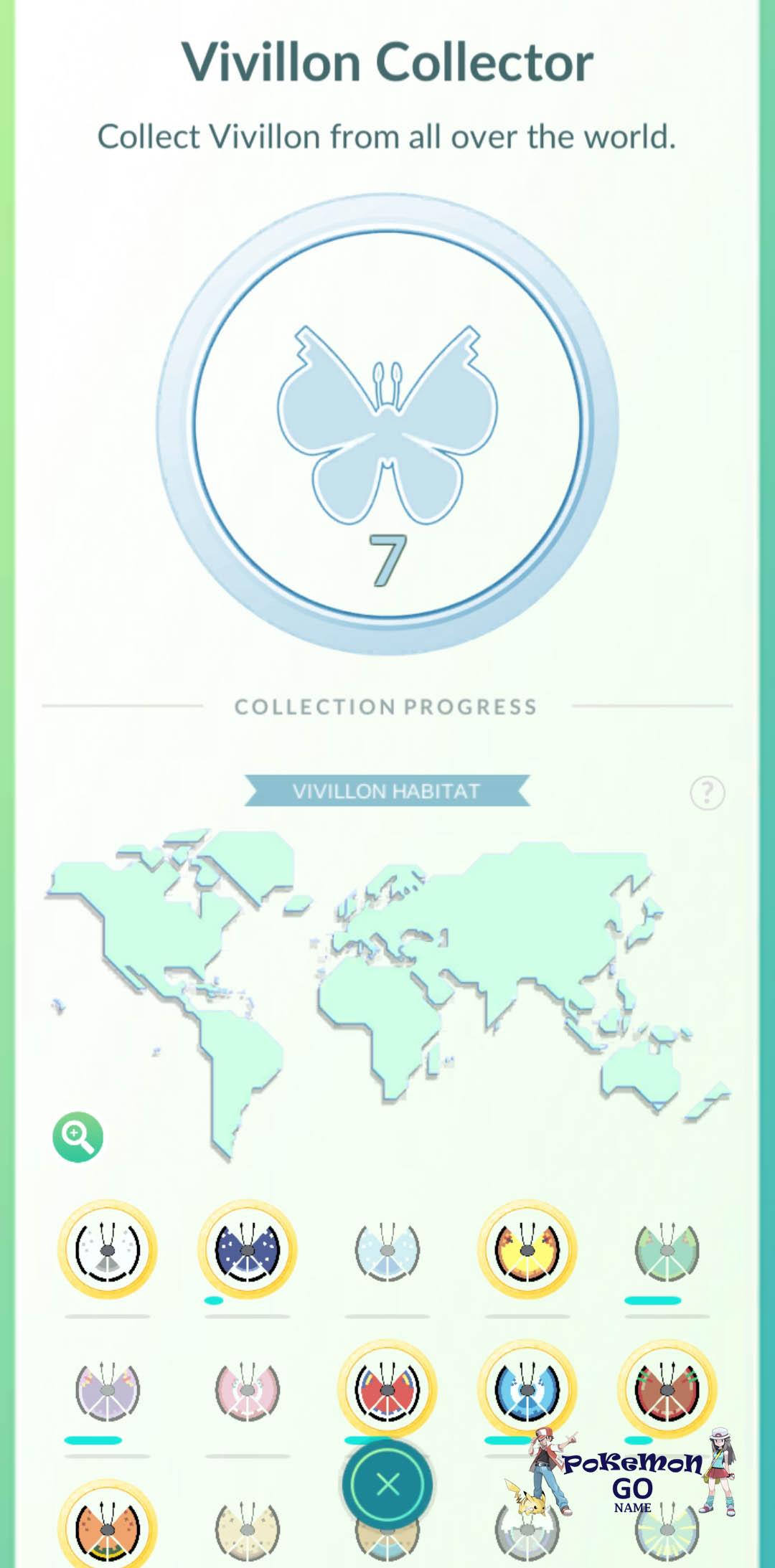Viewport: 775px width, 1568px height.
Task: Open the habitat help question mark
Action: coord(709,793)
